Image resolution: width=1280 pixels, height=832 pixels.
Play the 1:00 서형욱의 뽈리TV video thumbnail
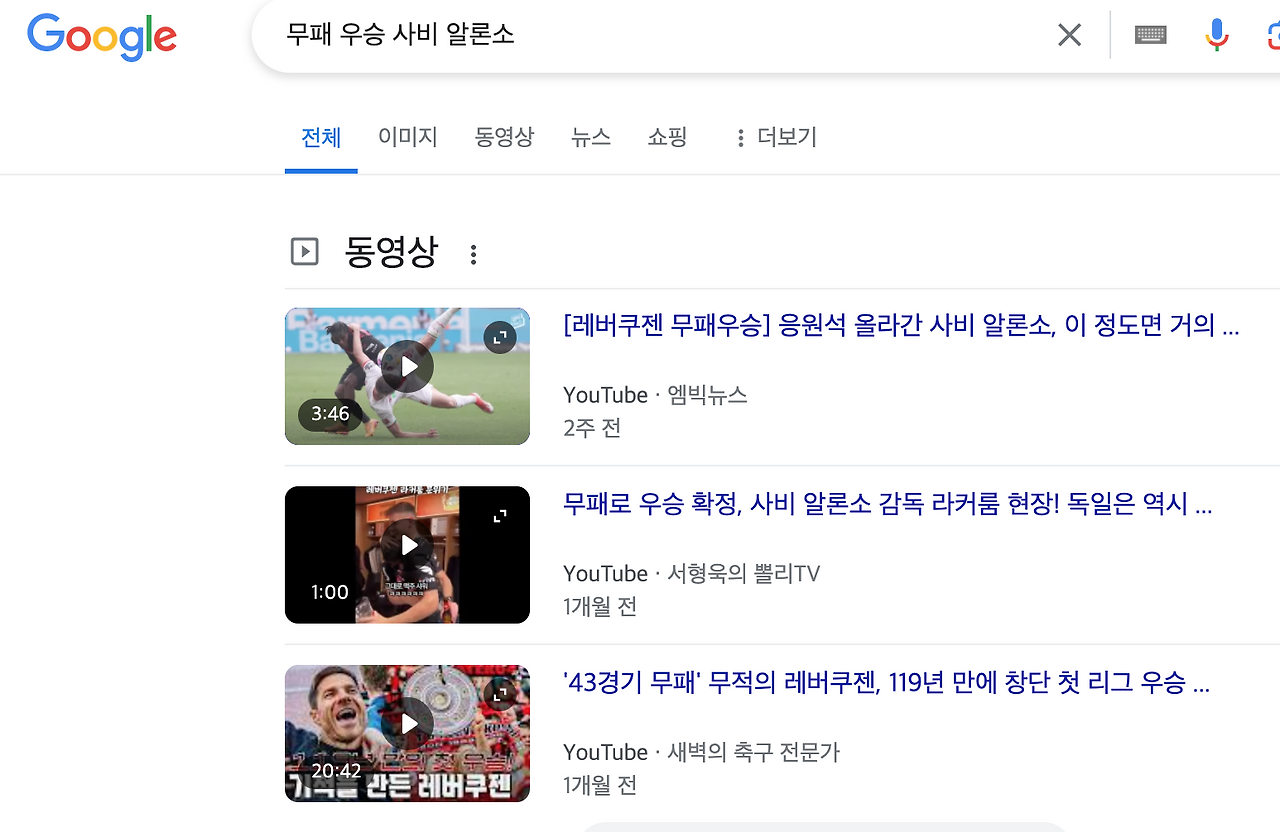pos(407,555)
